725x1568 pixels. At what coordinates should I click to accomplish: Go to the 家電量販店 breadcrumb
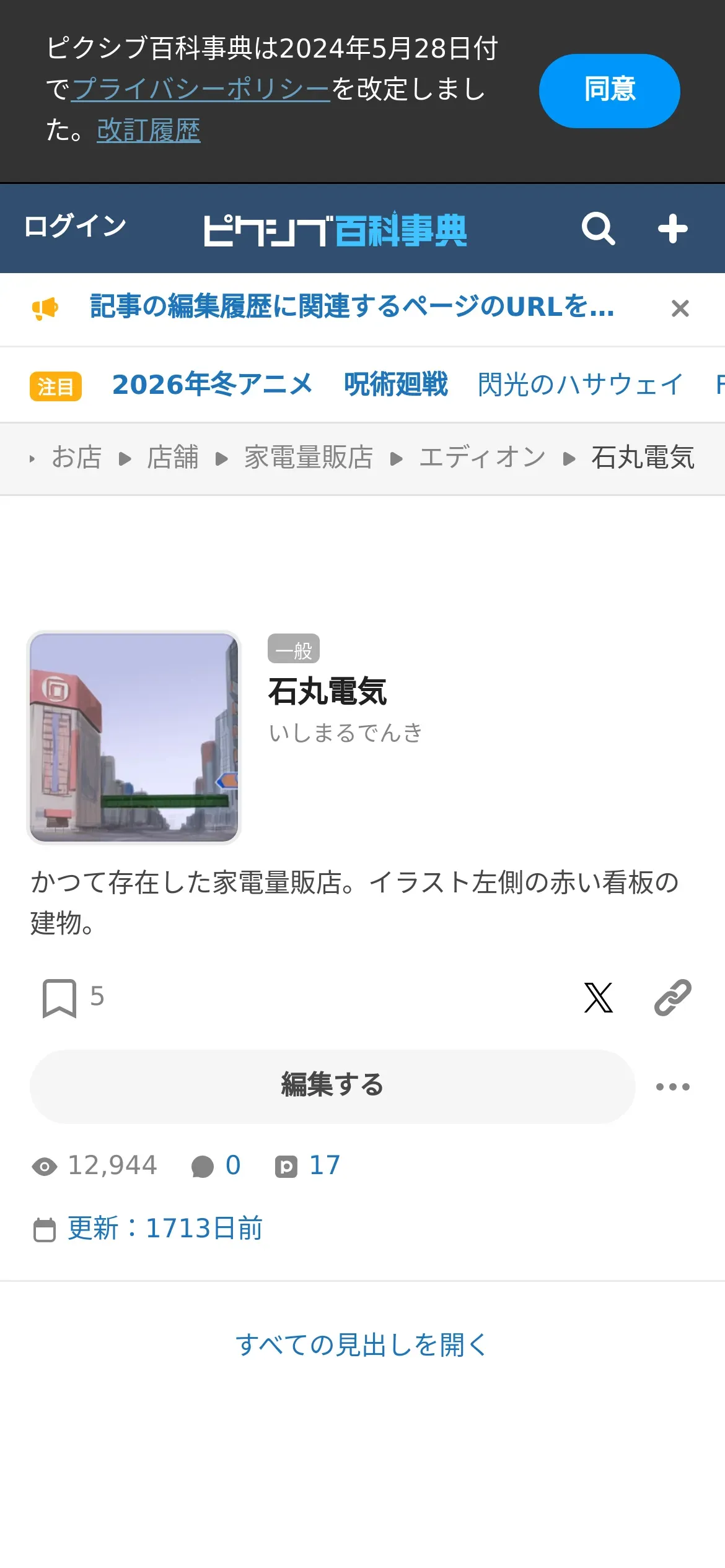[309, 458]
